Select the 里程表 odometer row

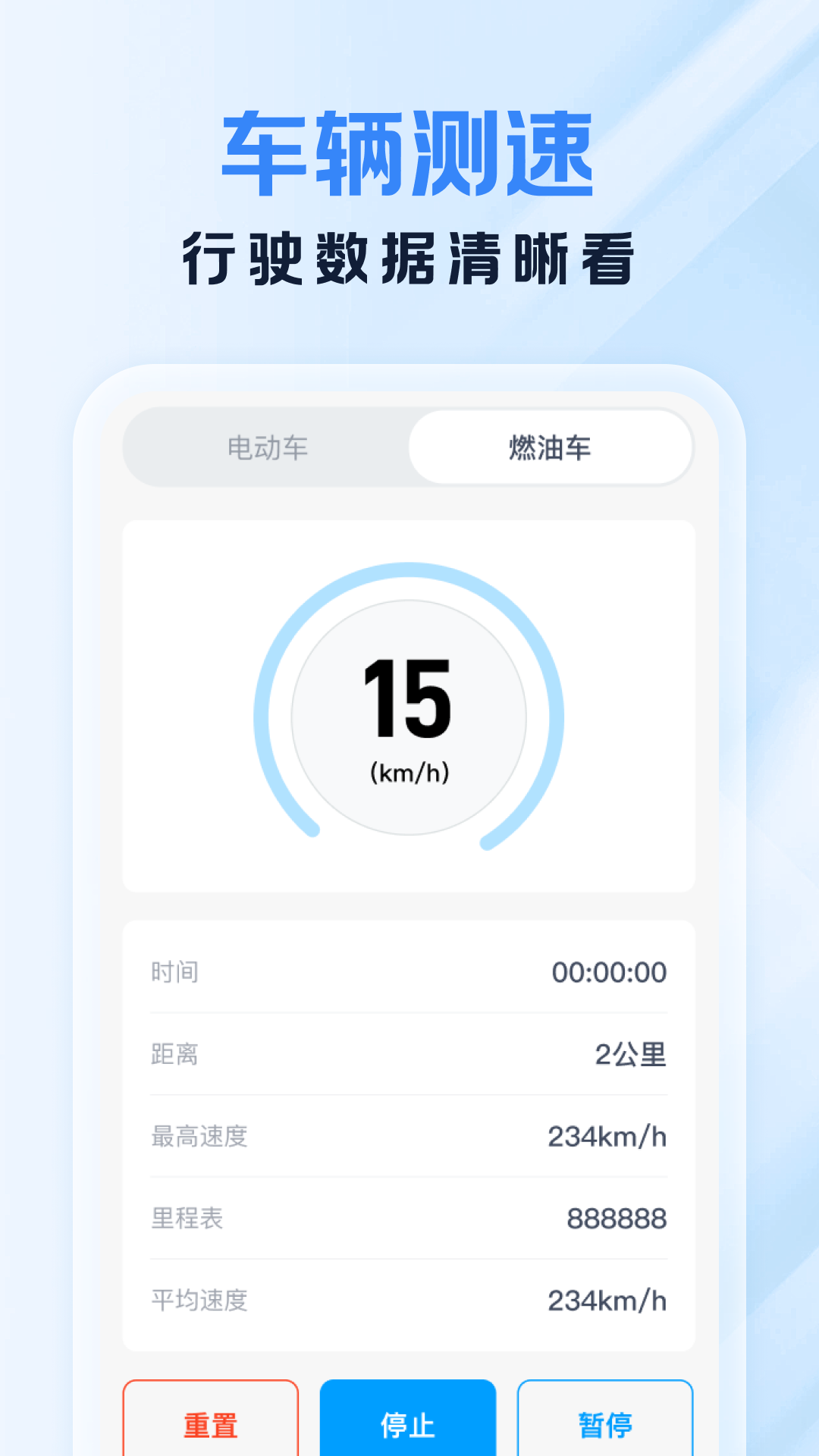(187, 1219)
